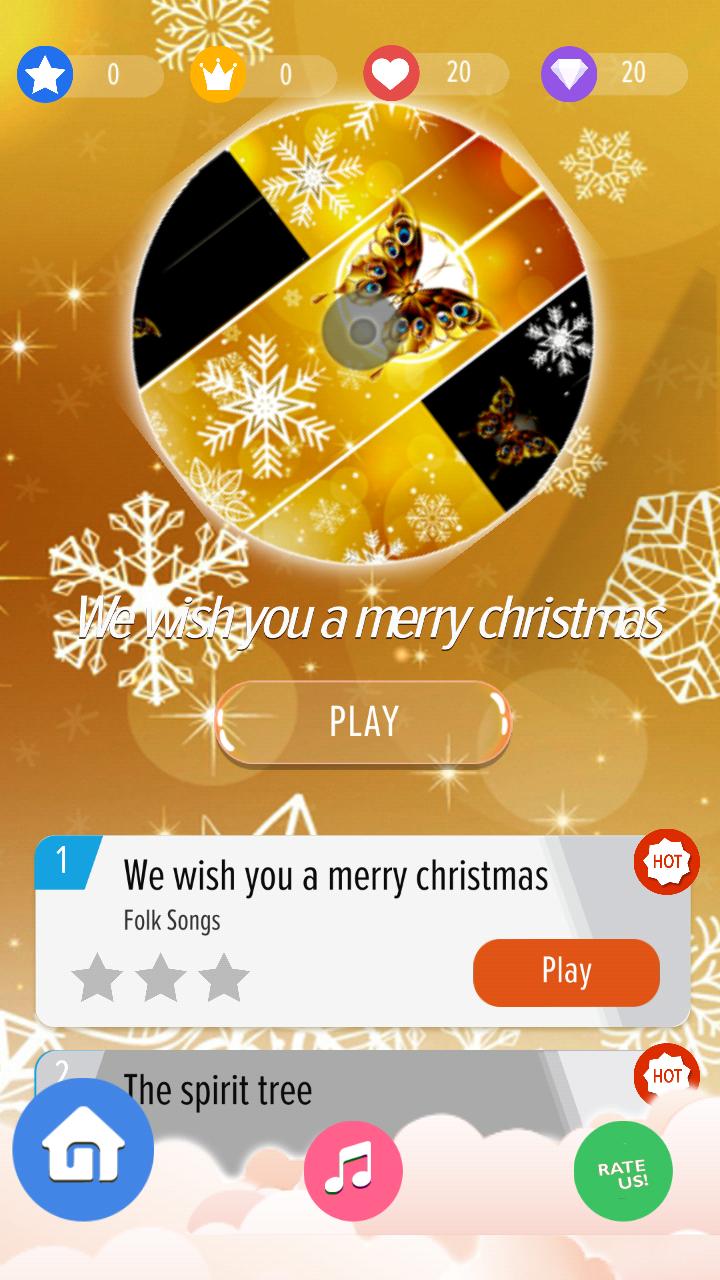This screenshot has width=720, height=1280.
Task: Open the hearts lives counter
Action: tap(392, 73)
